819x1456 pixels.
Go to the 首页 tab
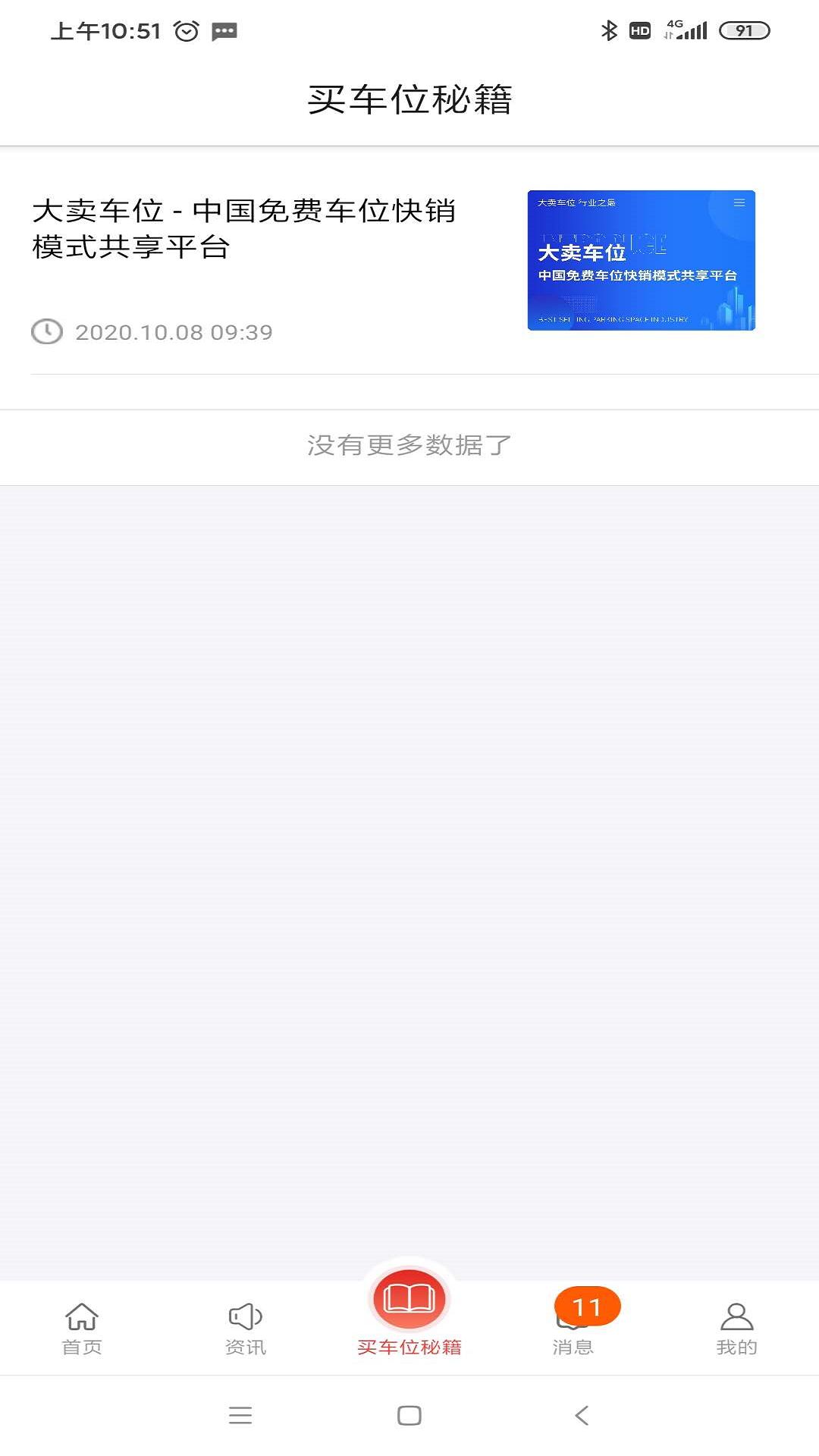[x=82, y=1329]
